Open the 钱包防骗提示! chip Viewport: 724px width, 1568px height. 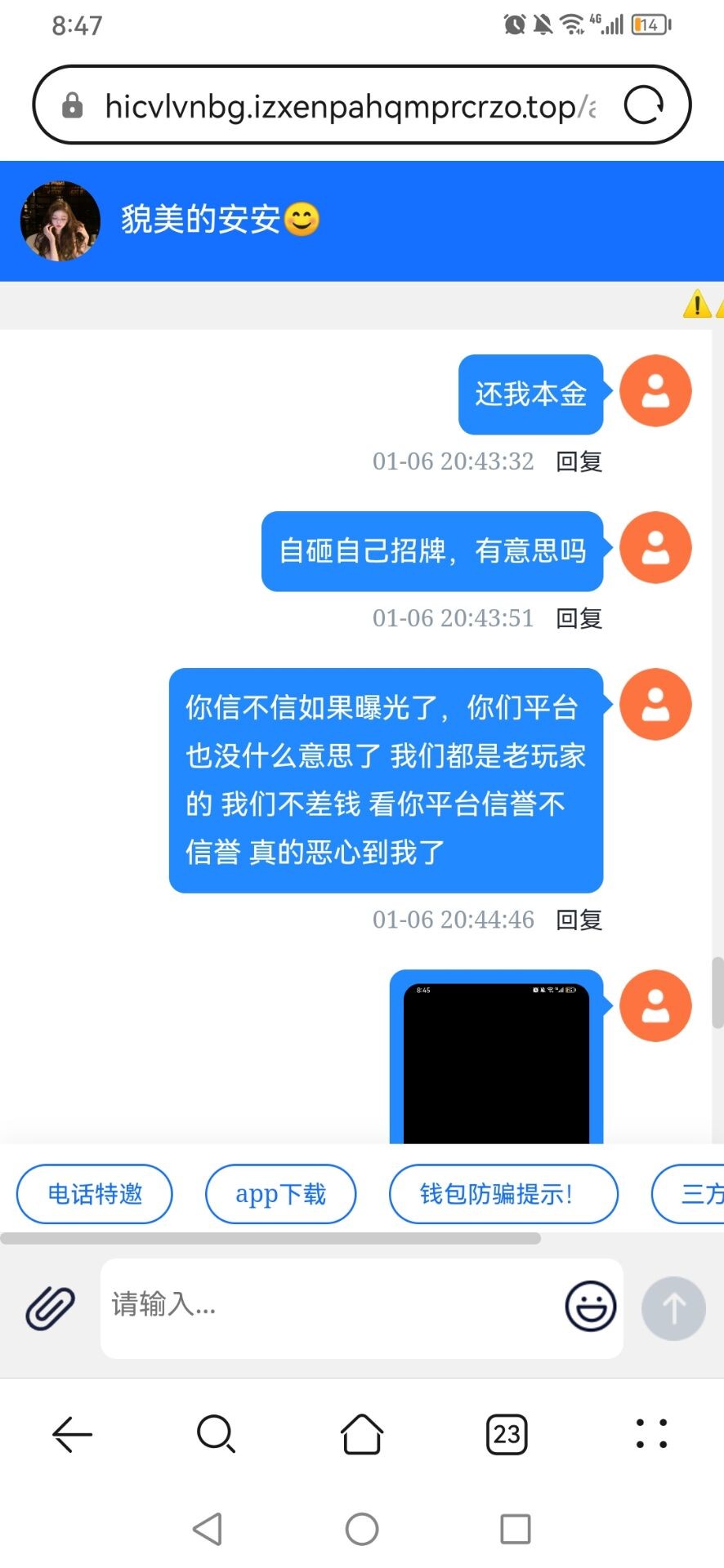503,1194
